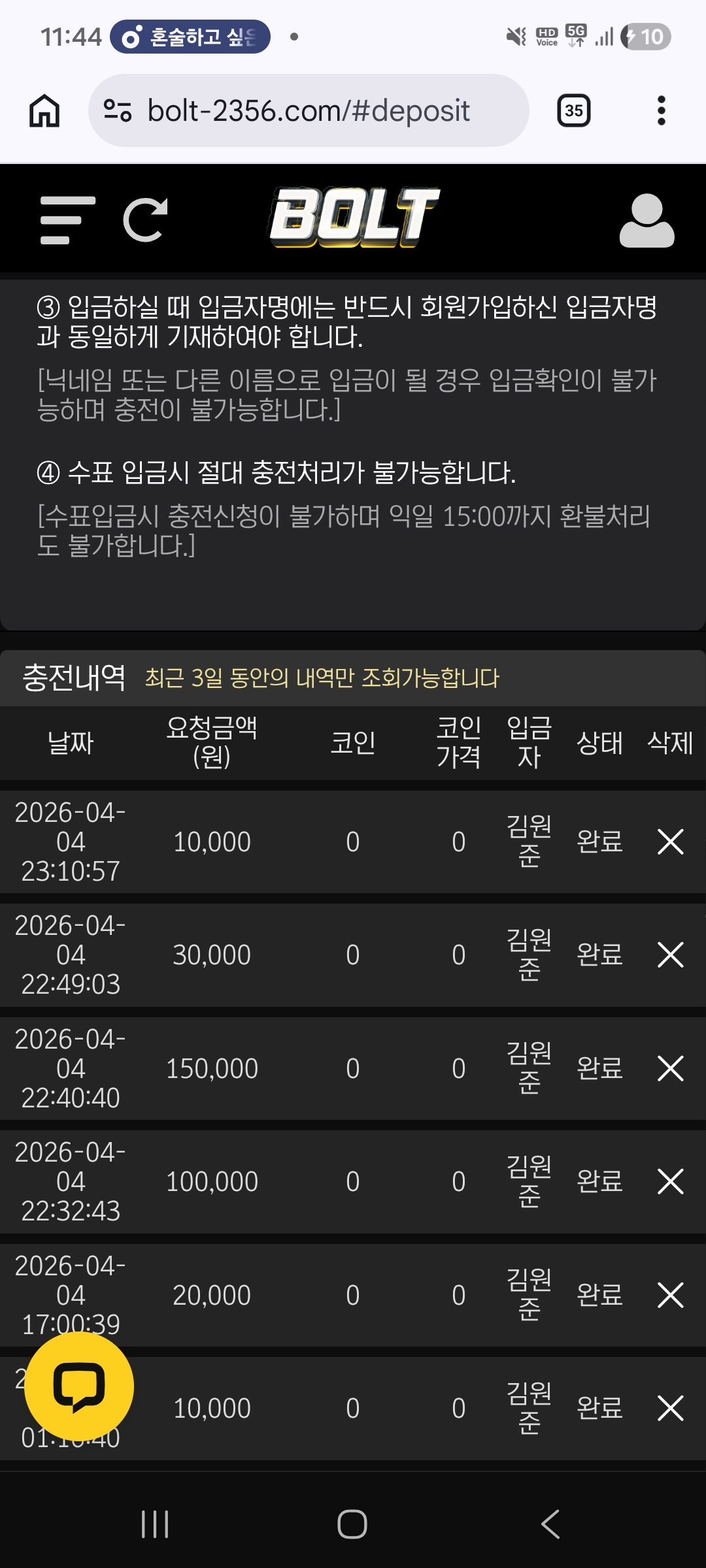Viewport: 706px width, 1568px height.
Task: Tap the browser home icon
Action: point(44,110)
